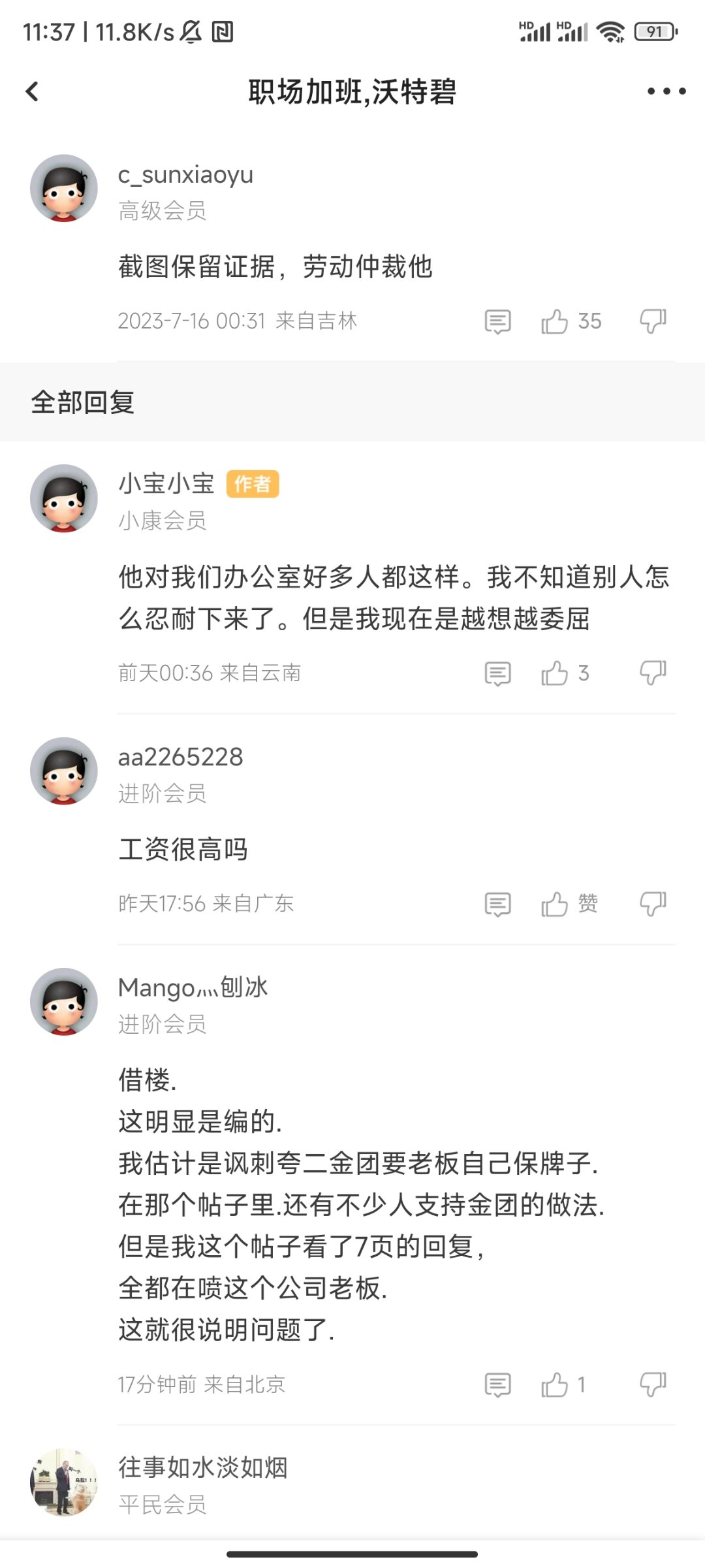Open Mango刨冰's avatar
Image resolution: width=705 pixels, height=1568 pixels.
(64, 1002)
